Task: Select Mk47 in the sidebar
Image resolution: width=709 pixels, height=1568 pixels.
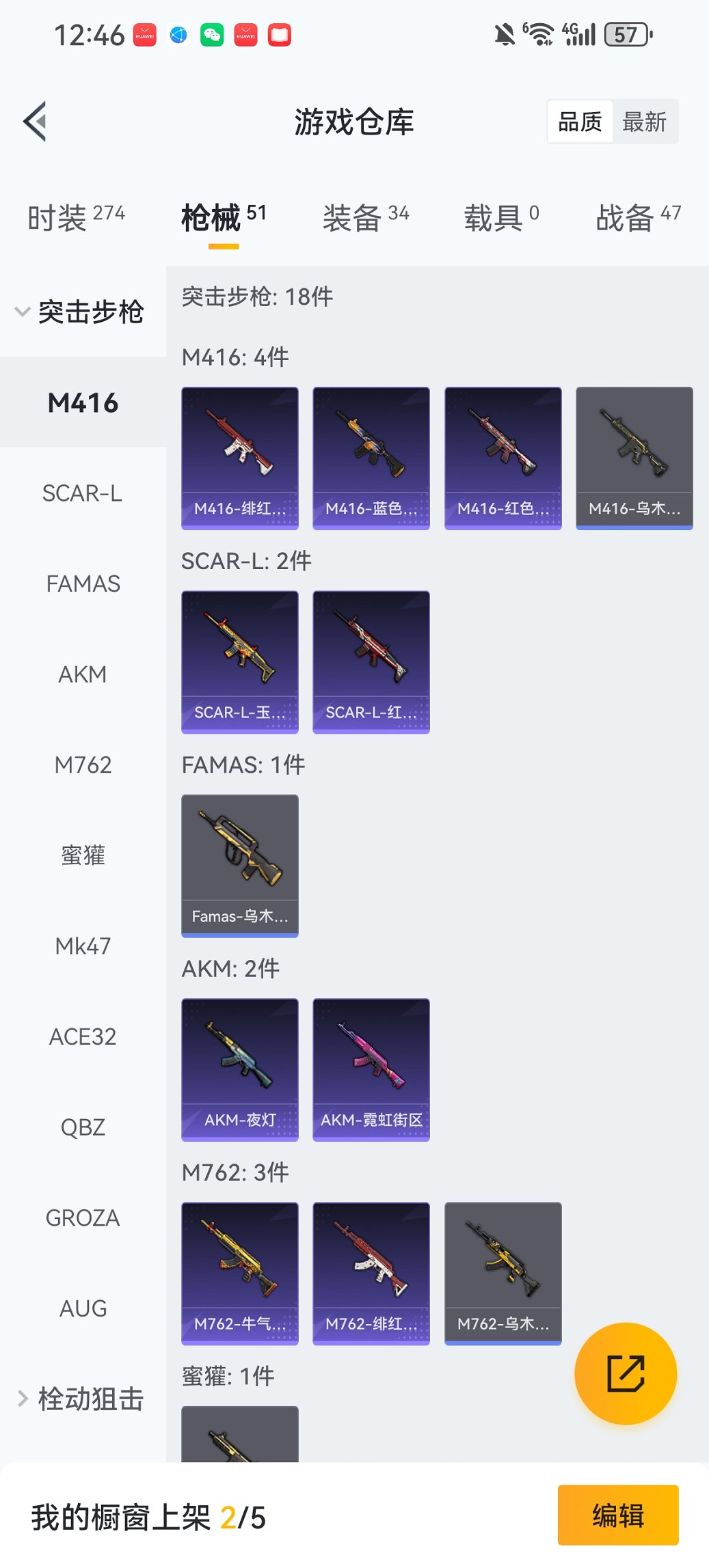Action: pyautogui.click(x=83, y=946)
